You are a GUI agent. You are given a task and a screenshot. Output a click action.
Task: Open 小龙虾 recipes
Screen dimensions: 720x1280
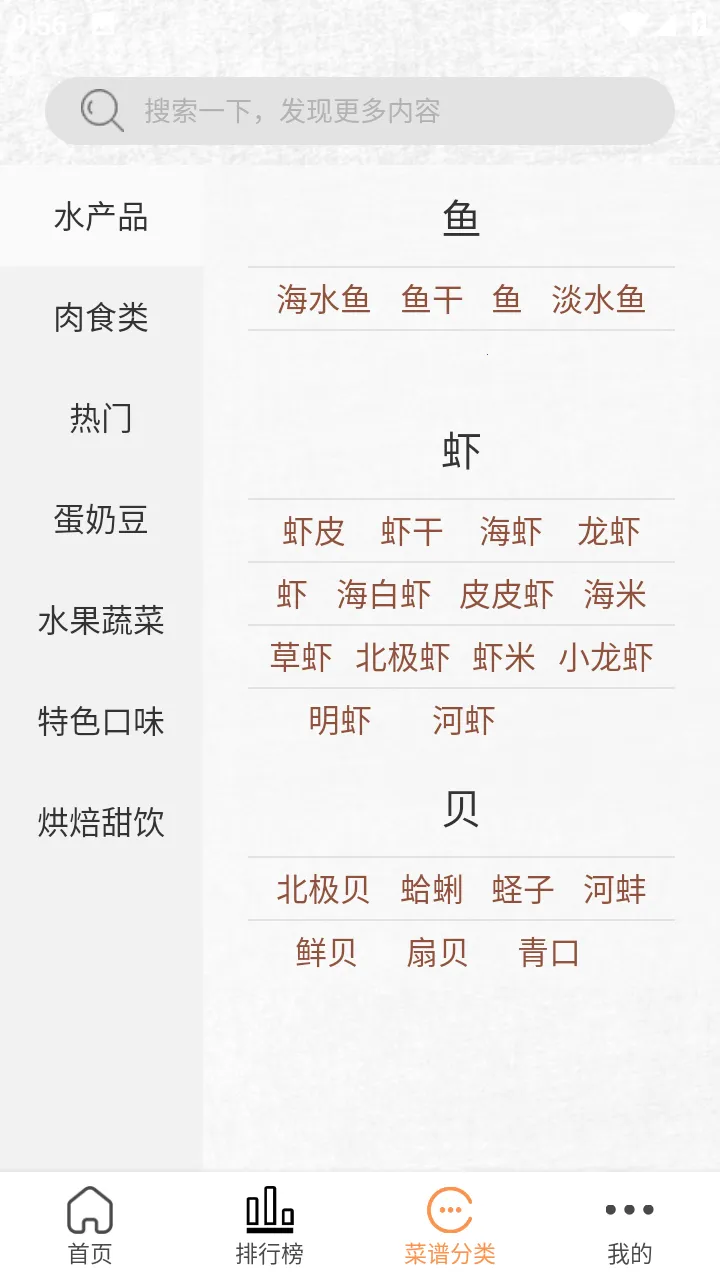pyautogui.click(x=605, y=658)
